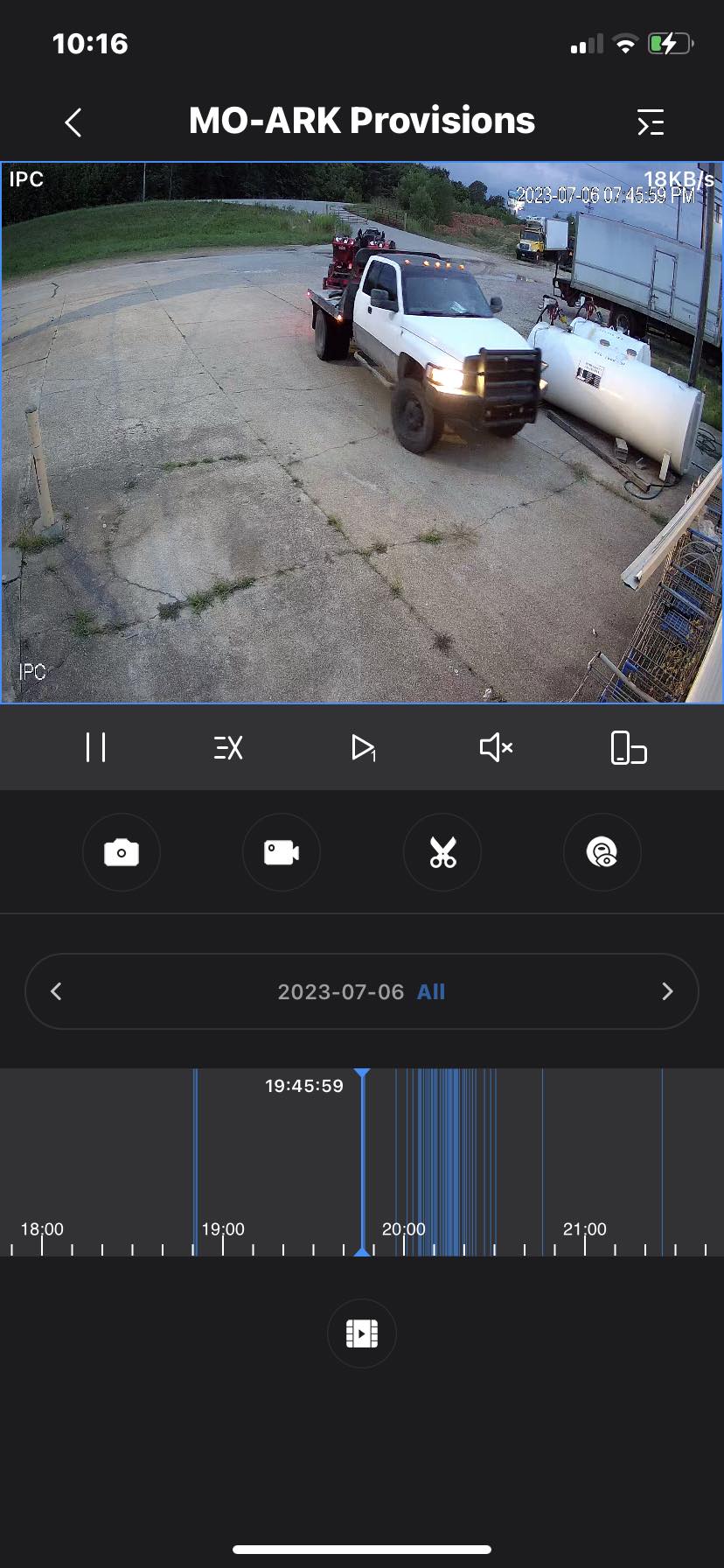724x1568 pixels.
Task: Go back to the previous screen
Action: tap(73, 122)
